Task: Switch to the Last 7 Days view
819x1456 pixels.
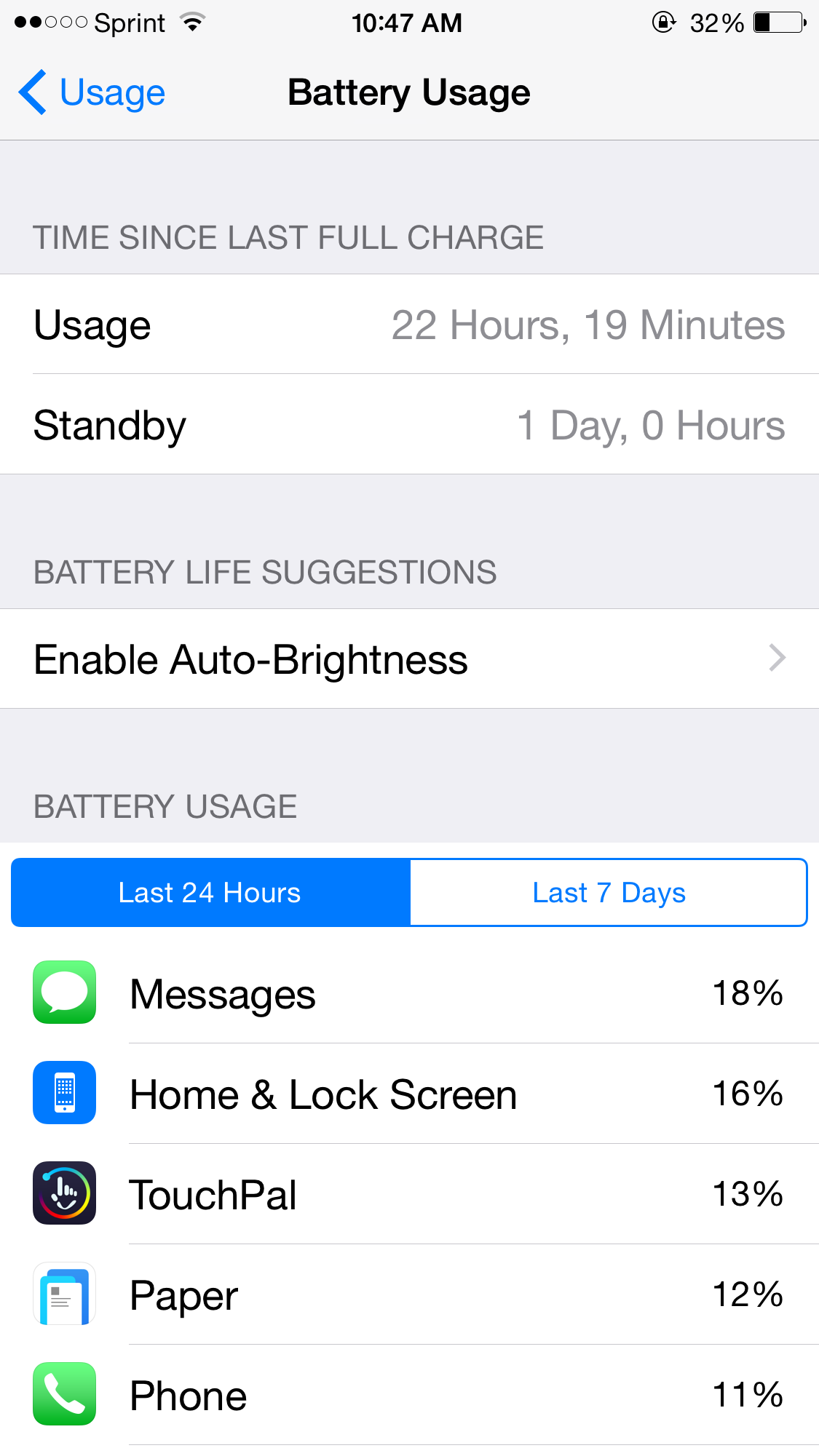Action: pos(609,892)
